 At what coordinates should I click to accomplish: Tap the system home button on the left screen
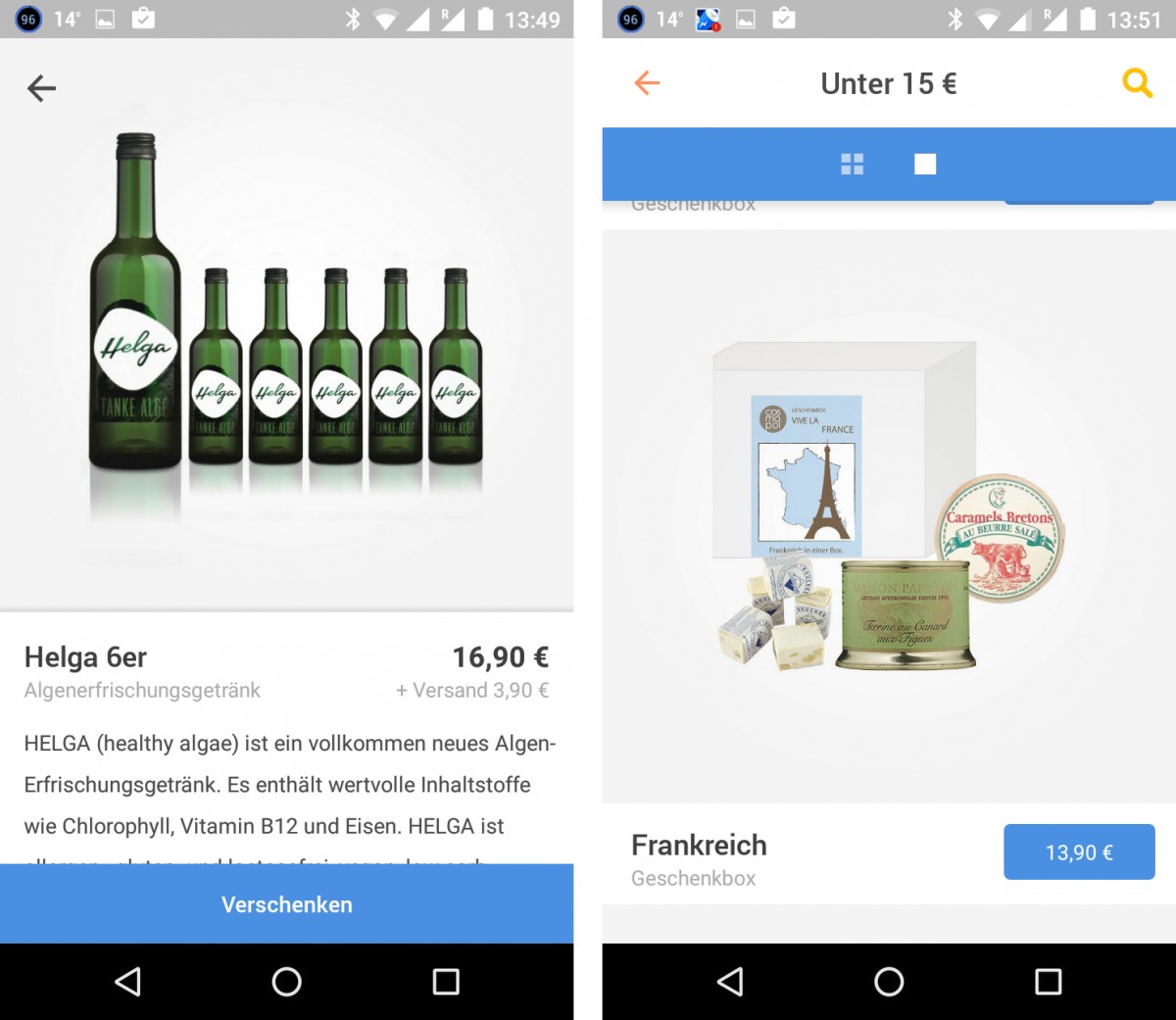pyautogui.click(x=286, y=981)
